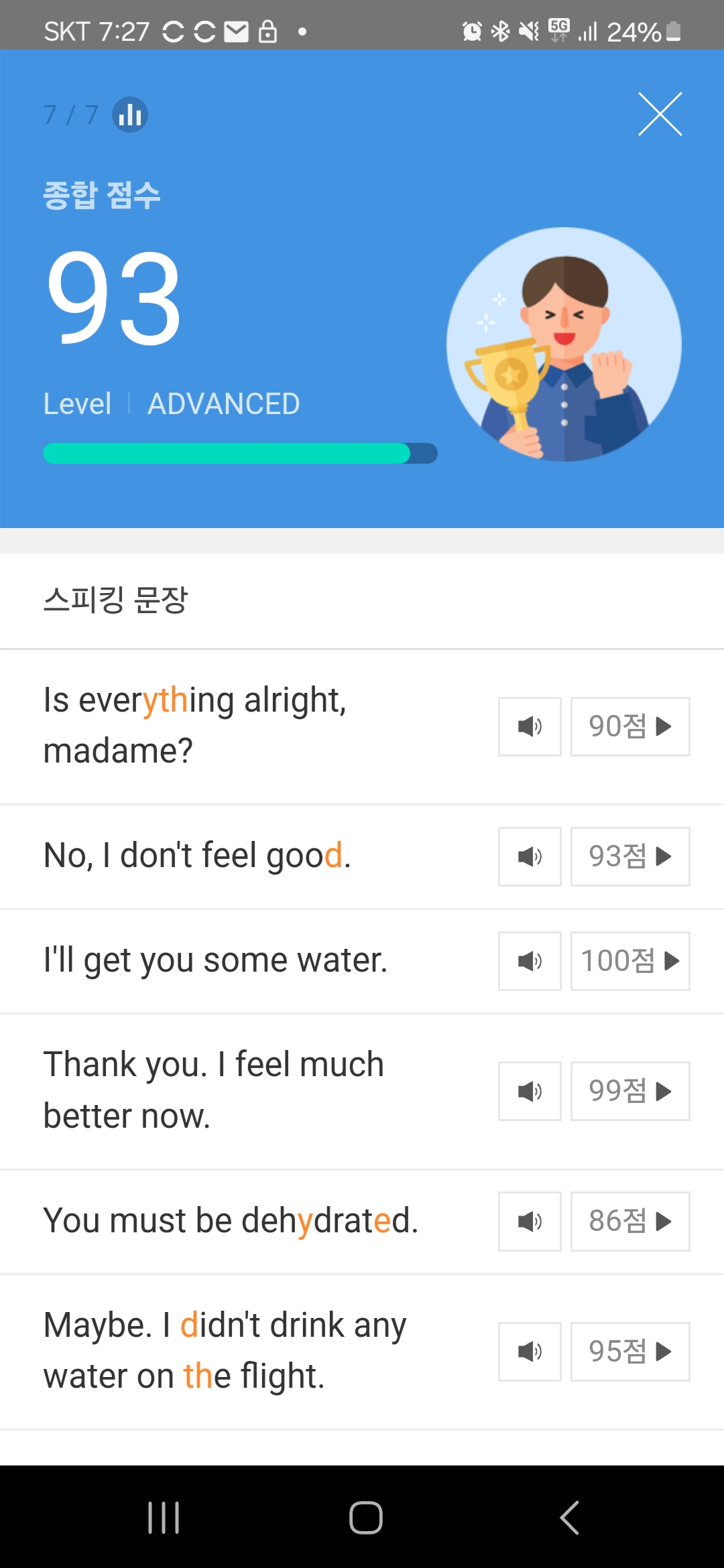Viewport: 724px width, 1568px height.
Task: Play 'I'll get you some water.' audio
Action: point(530,961)
